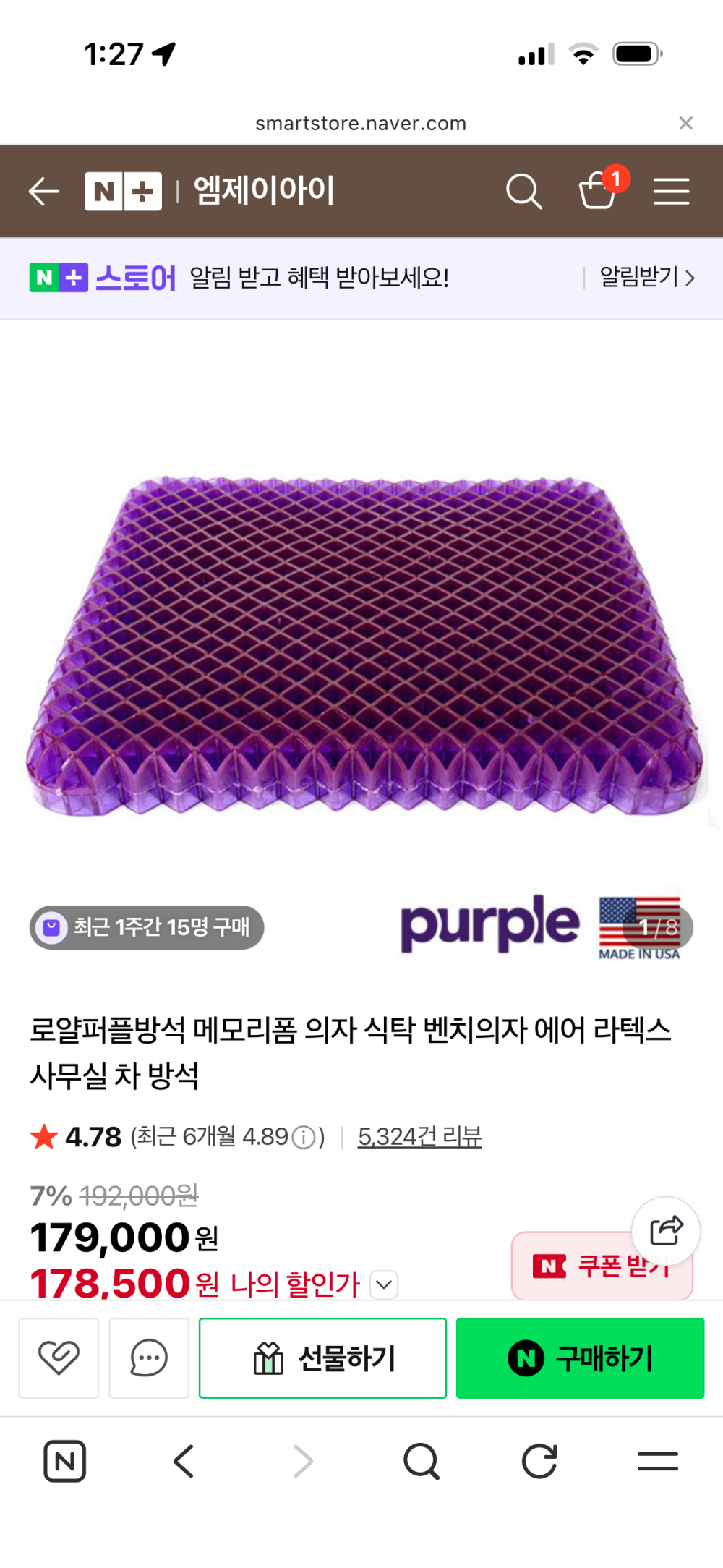Screen dimensions: 723x1568
Task: Reload the page
Action: coord(539,1461)
